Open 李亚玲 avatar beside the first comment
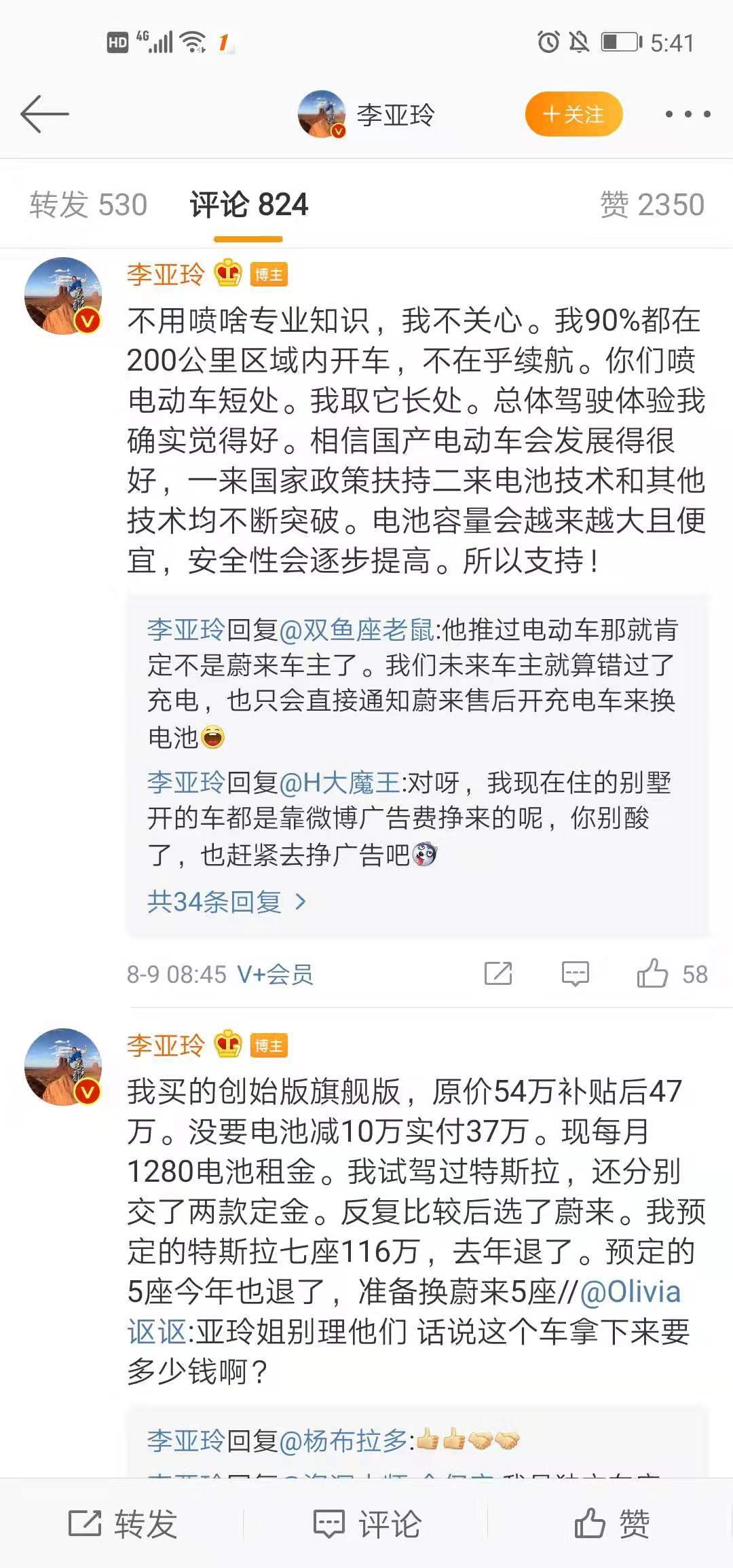733x1568 pixels. [63, 296]
